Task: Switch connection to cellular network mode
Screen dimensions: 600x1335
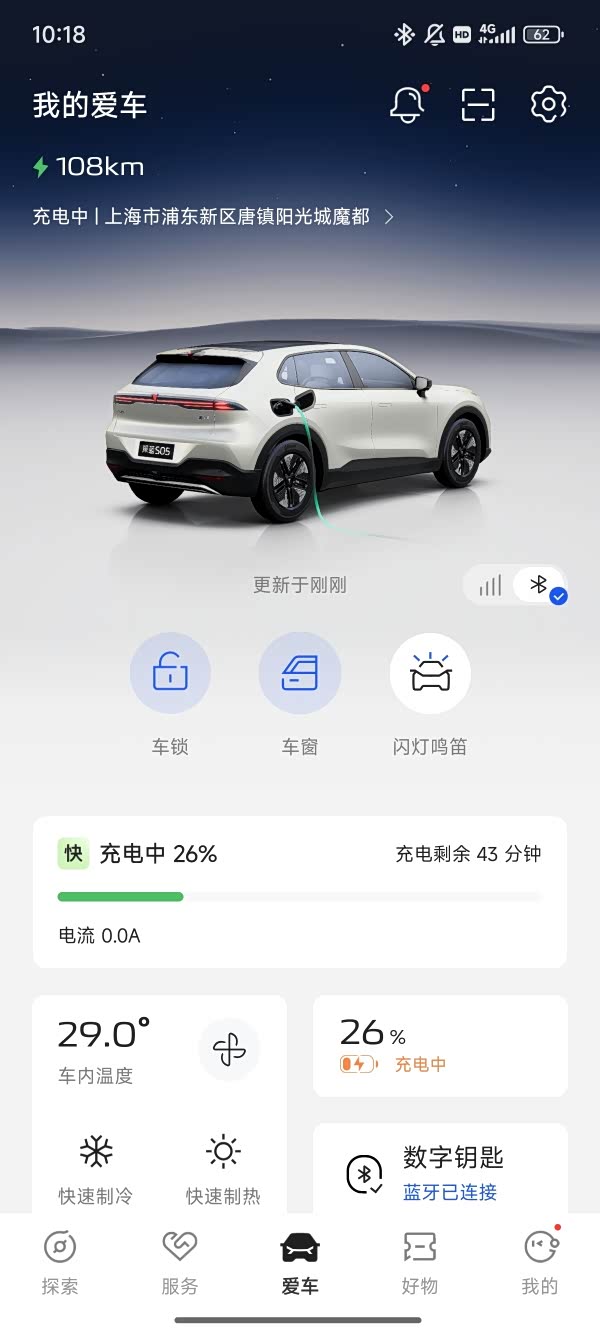Action: (x=490, y=585)
